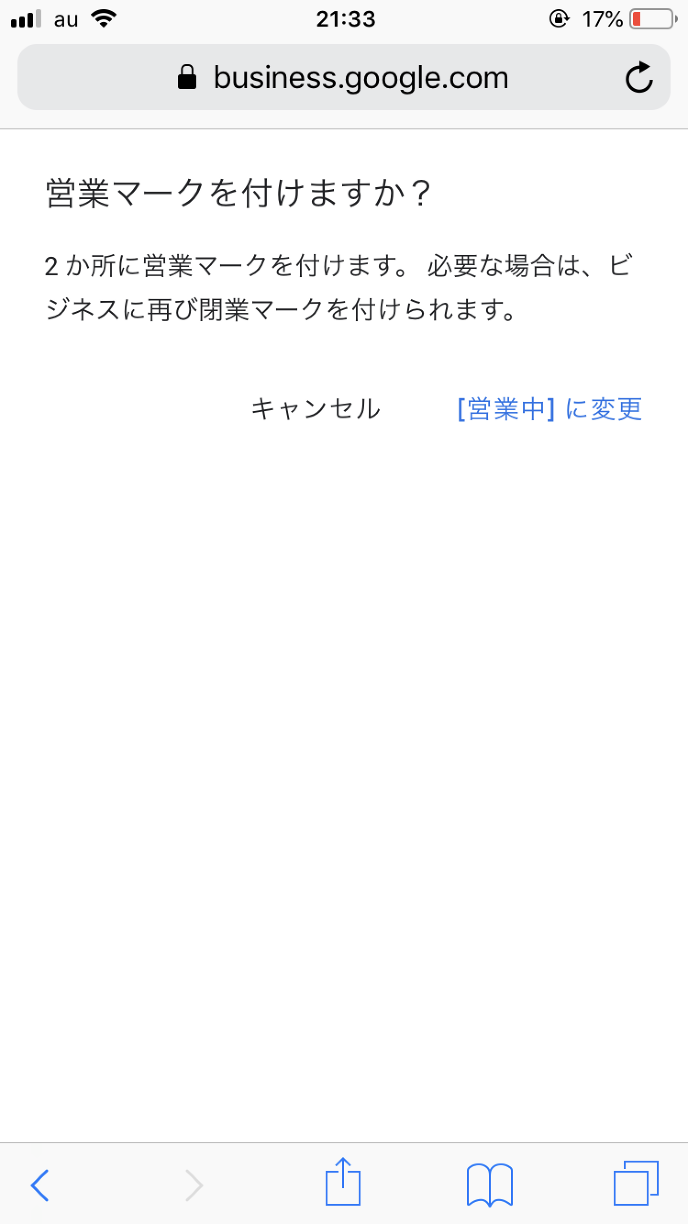688x1224 pixels.
Task: Tap the キャンセル button
Action: pos(315,409)
